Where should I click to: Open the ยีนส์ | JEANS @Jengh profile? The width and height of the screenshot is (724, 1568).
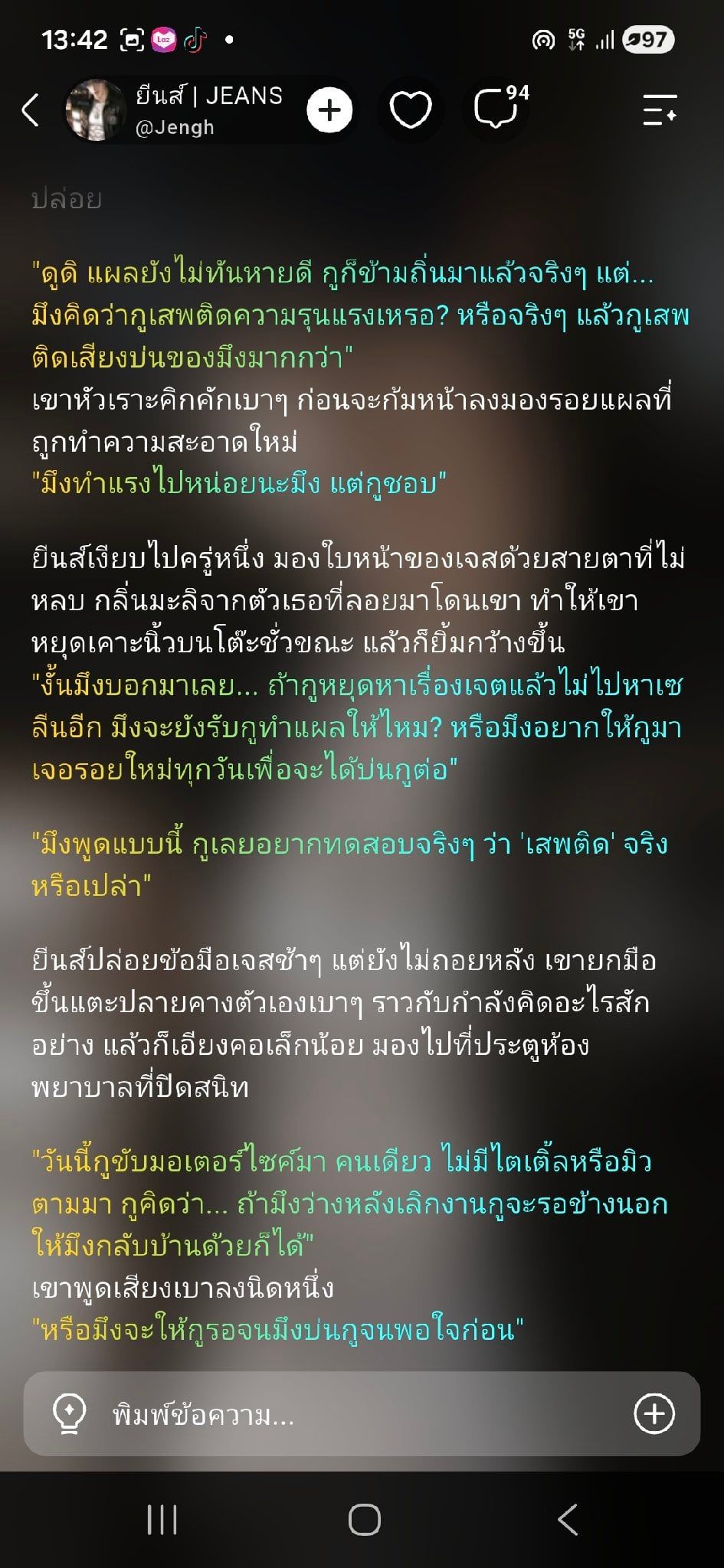click(175, 109)
